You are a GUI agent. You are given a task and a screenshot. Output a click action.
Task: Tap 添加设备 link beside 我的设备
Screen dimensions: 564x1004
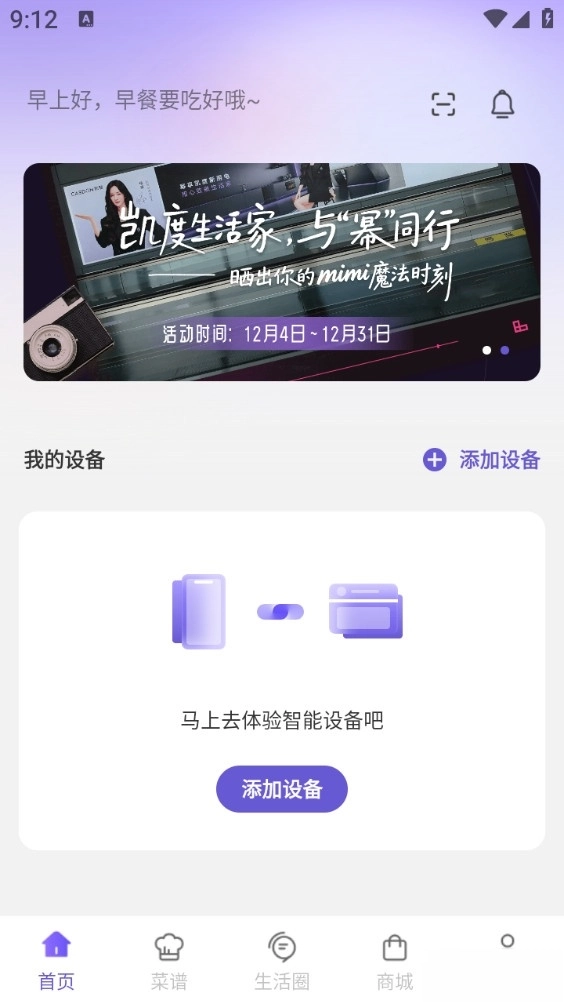(x=481, y=460)
